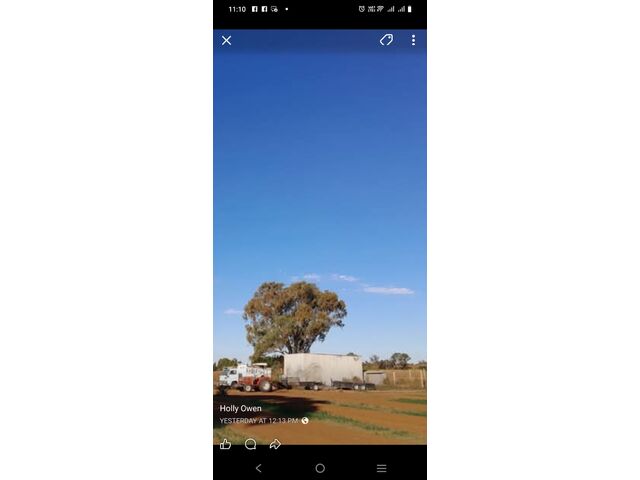Like Holly Owen's photo
This screenshot has width=640, height=480.
[x=226, y=444]
